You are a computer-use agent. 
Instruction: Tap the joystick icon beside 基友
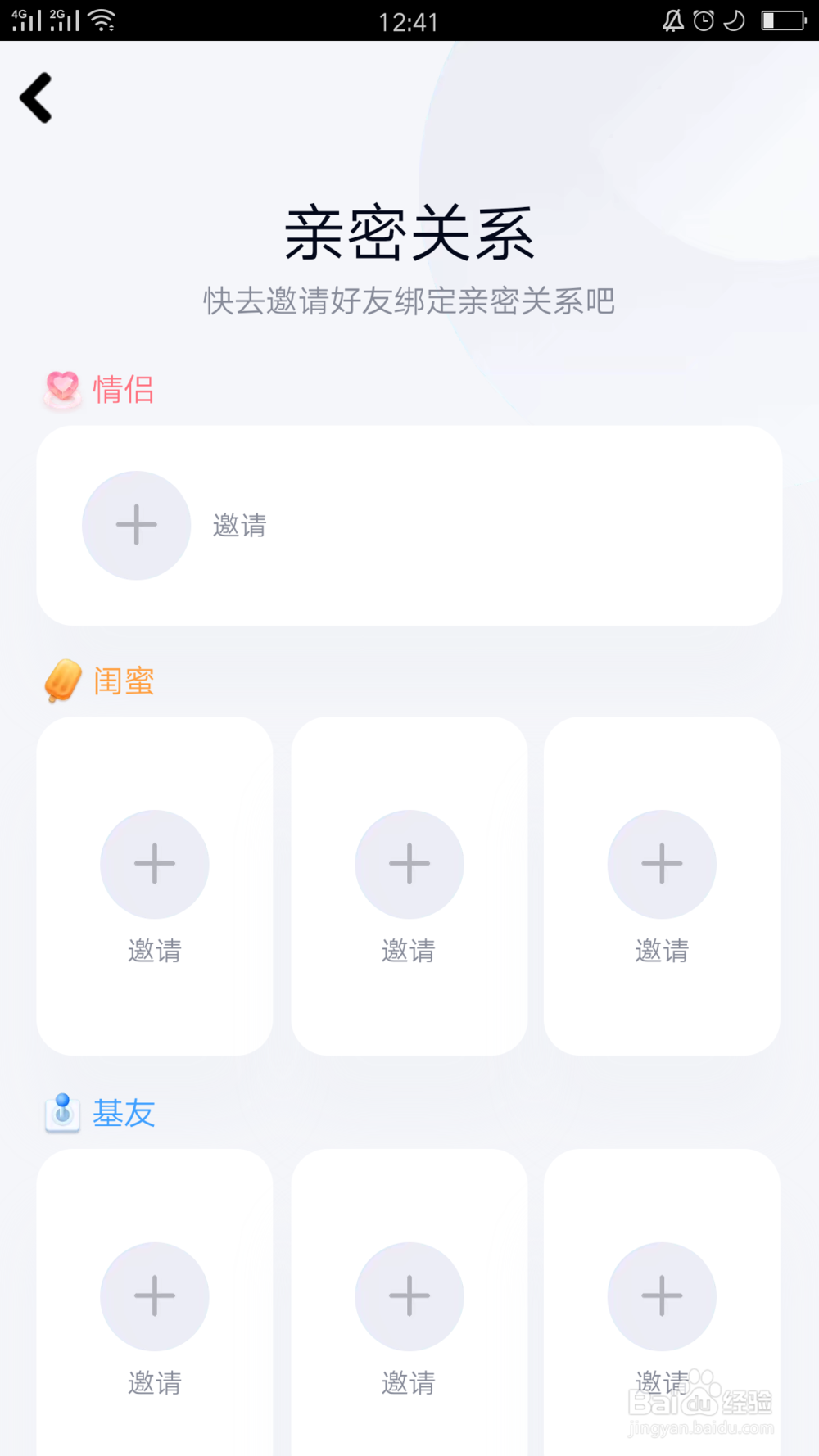tap(62, 1112)
